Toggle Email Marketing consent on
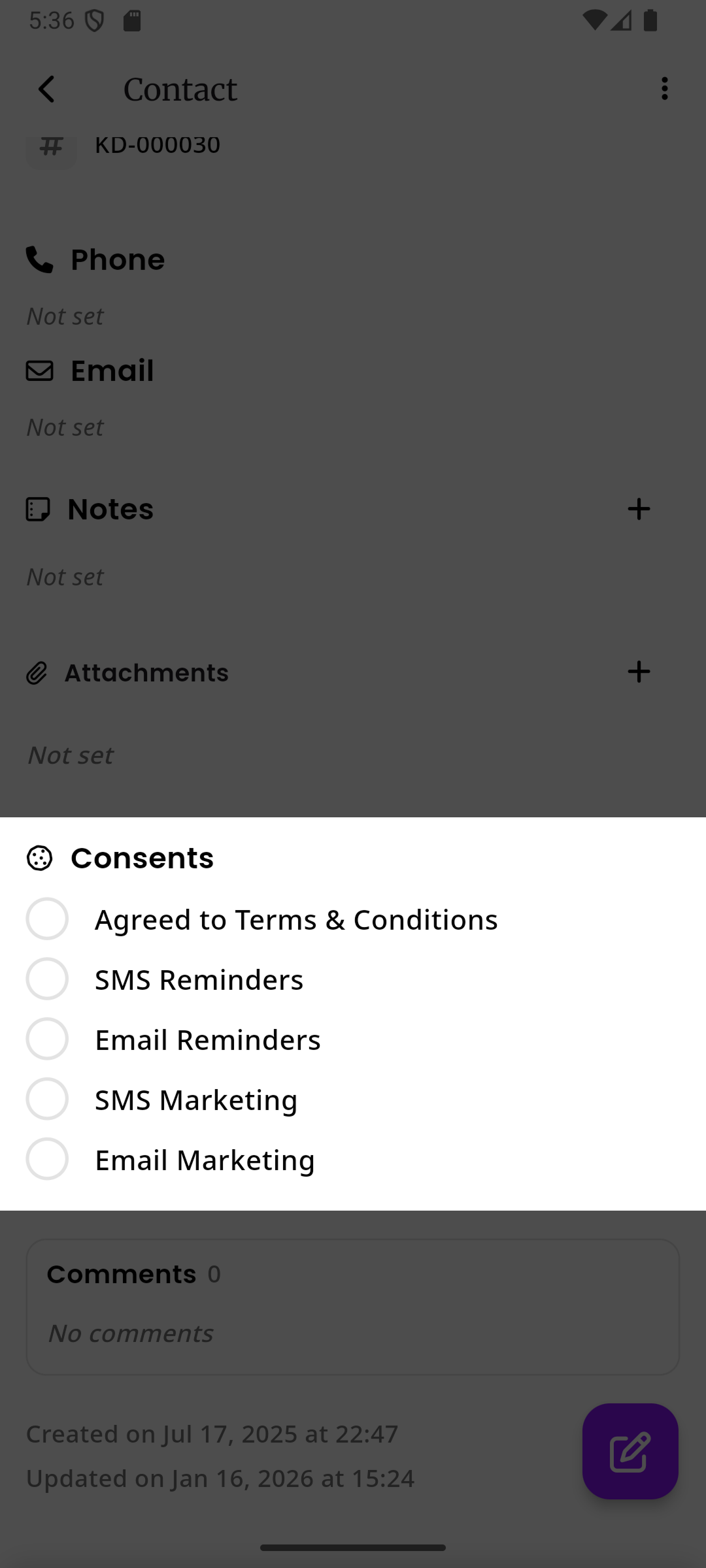The height and width of the screenshot is (1568, 706). click(47, 1159)
